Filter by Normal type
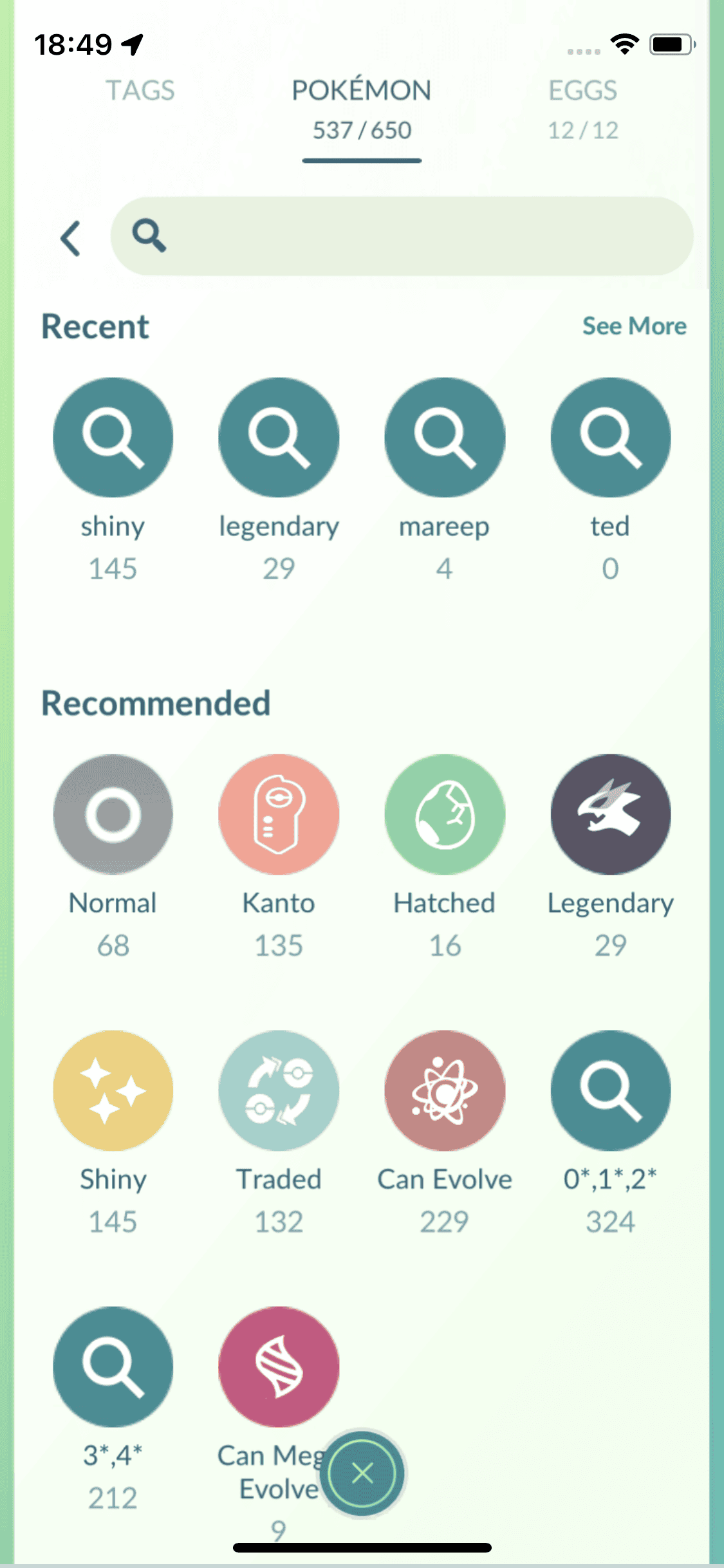The height and width of the screenshot is (1568, 724). tap(113, 814)
